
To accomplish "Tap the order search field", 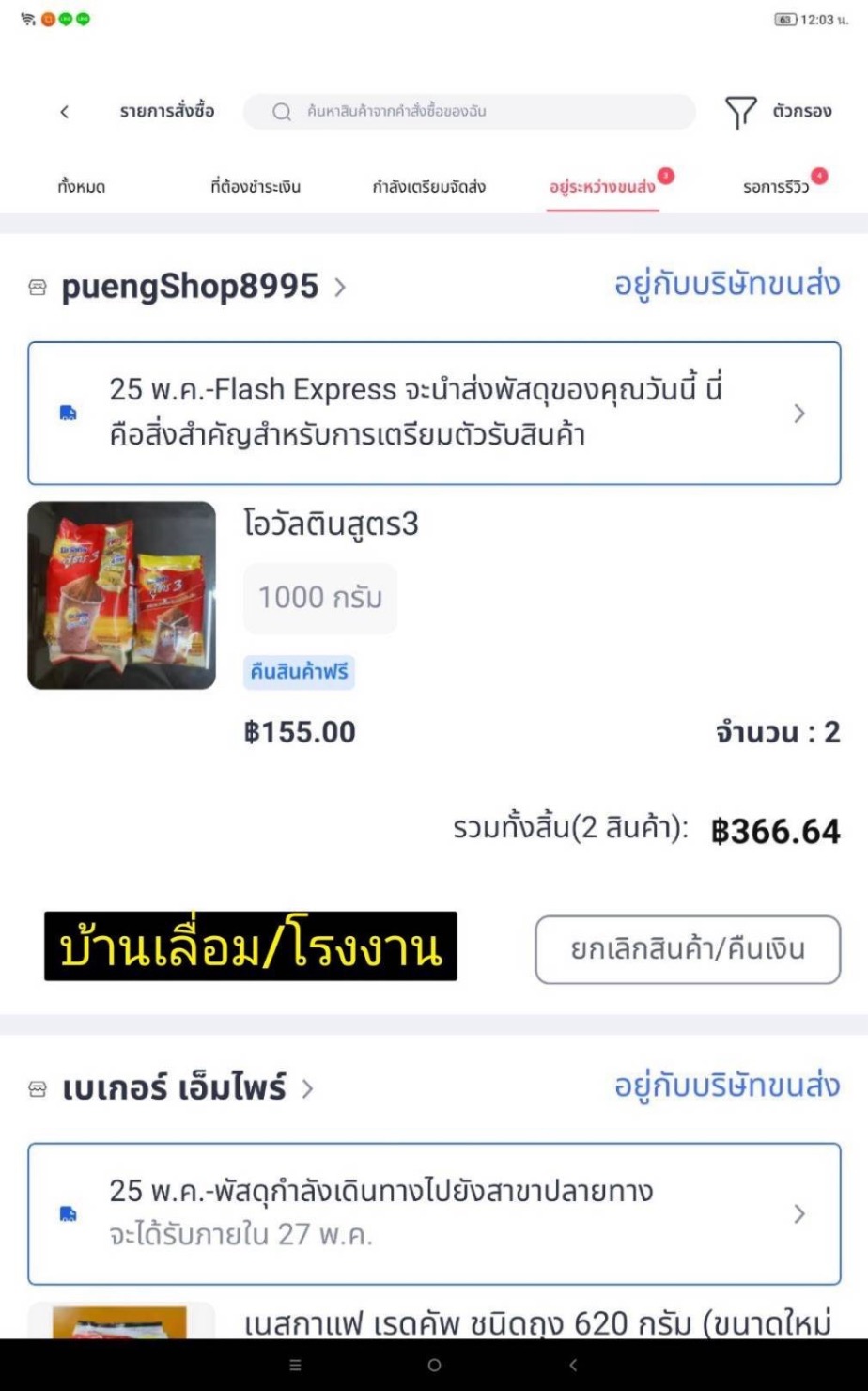I will tap(470, 112).
